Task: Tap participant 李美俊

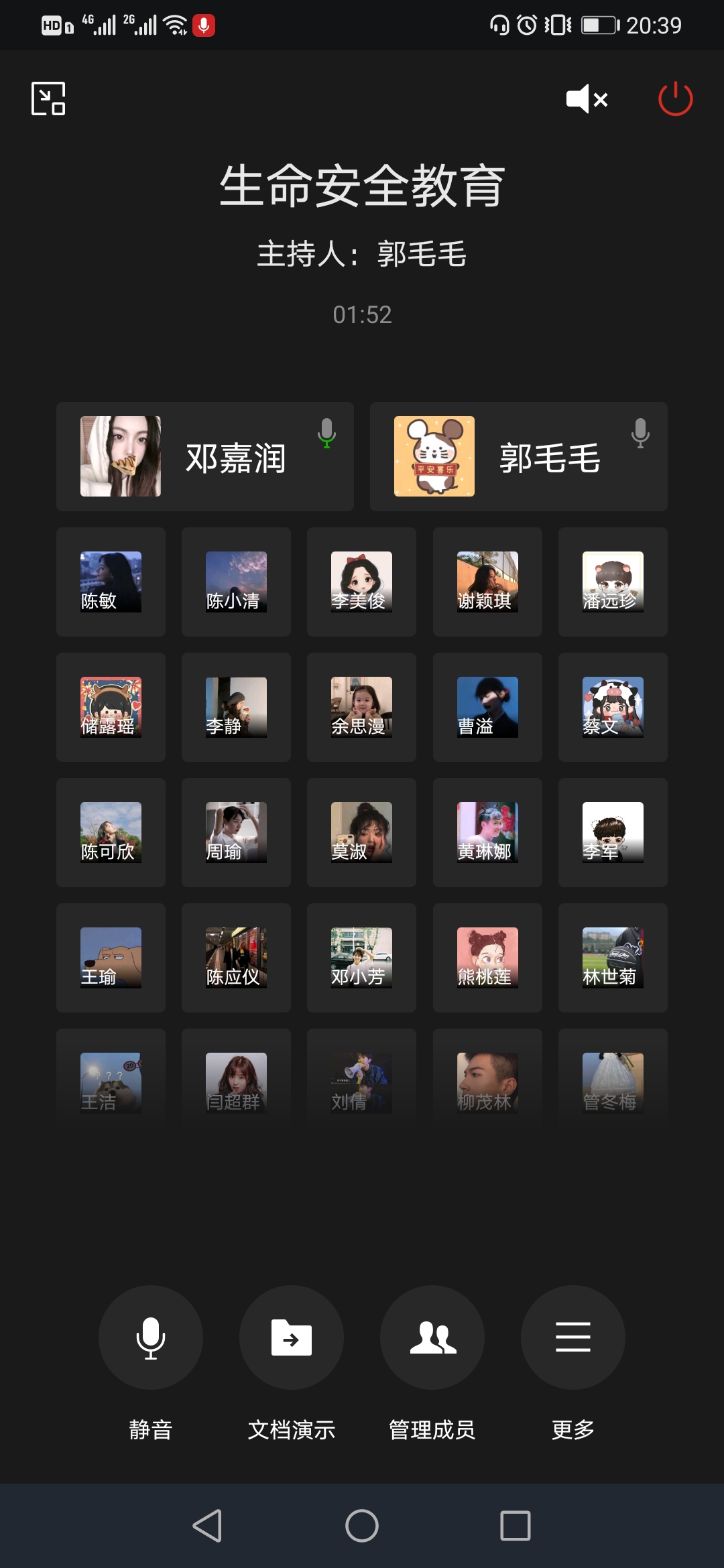Action: (361, 582)
